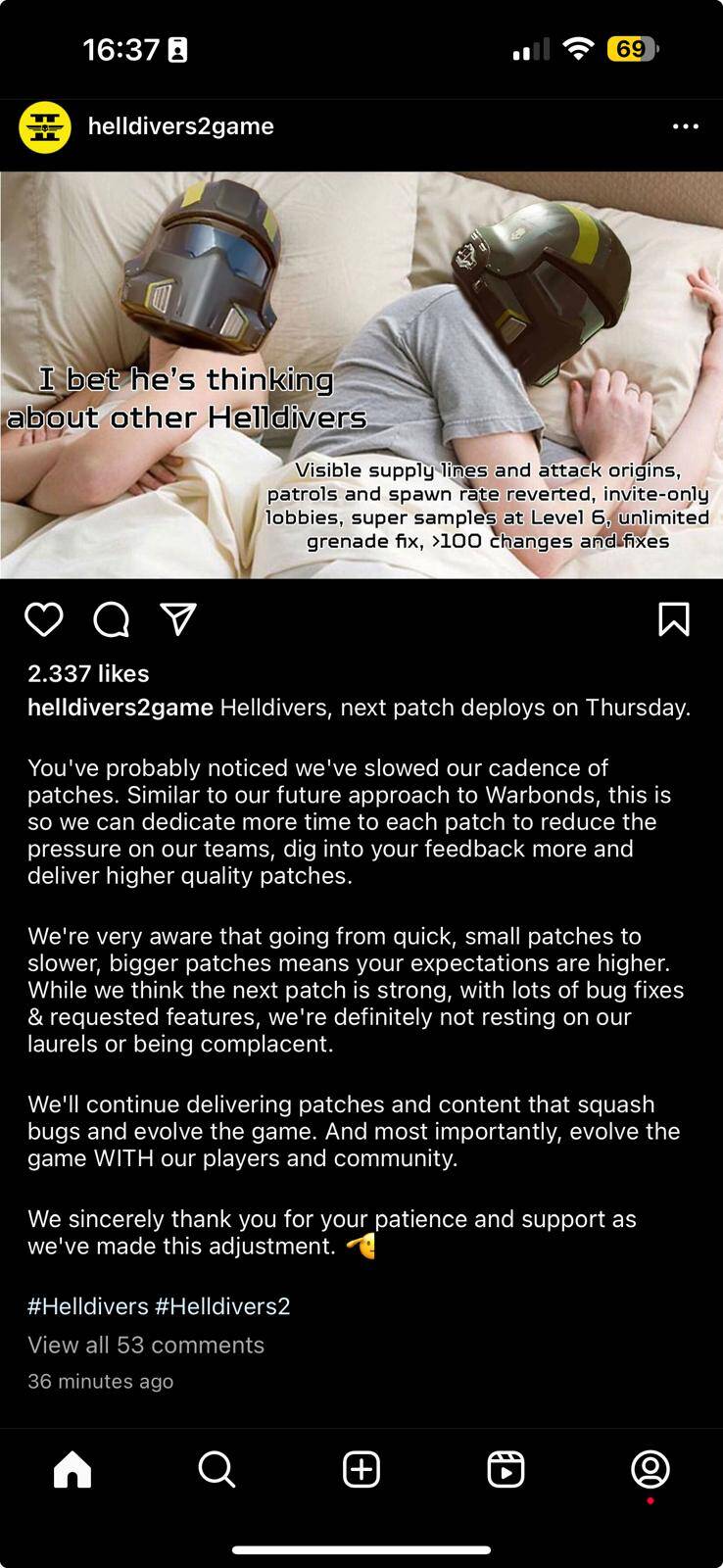Bookmark this helldivers2game post
Screen dimensions: 723x1568
(x=674, y=619)
